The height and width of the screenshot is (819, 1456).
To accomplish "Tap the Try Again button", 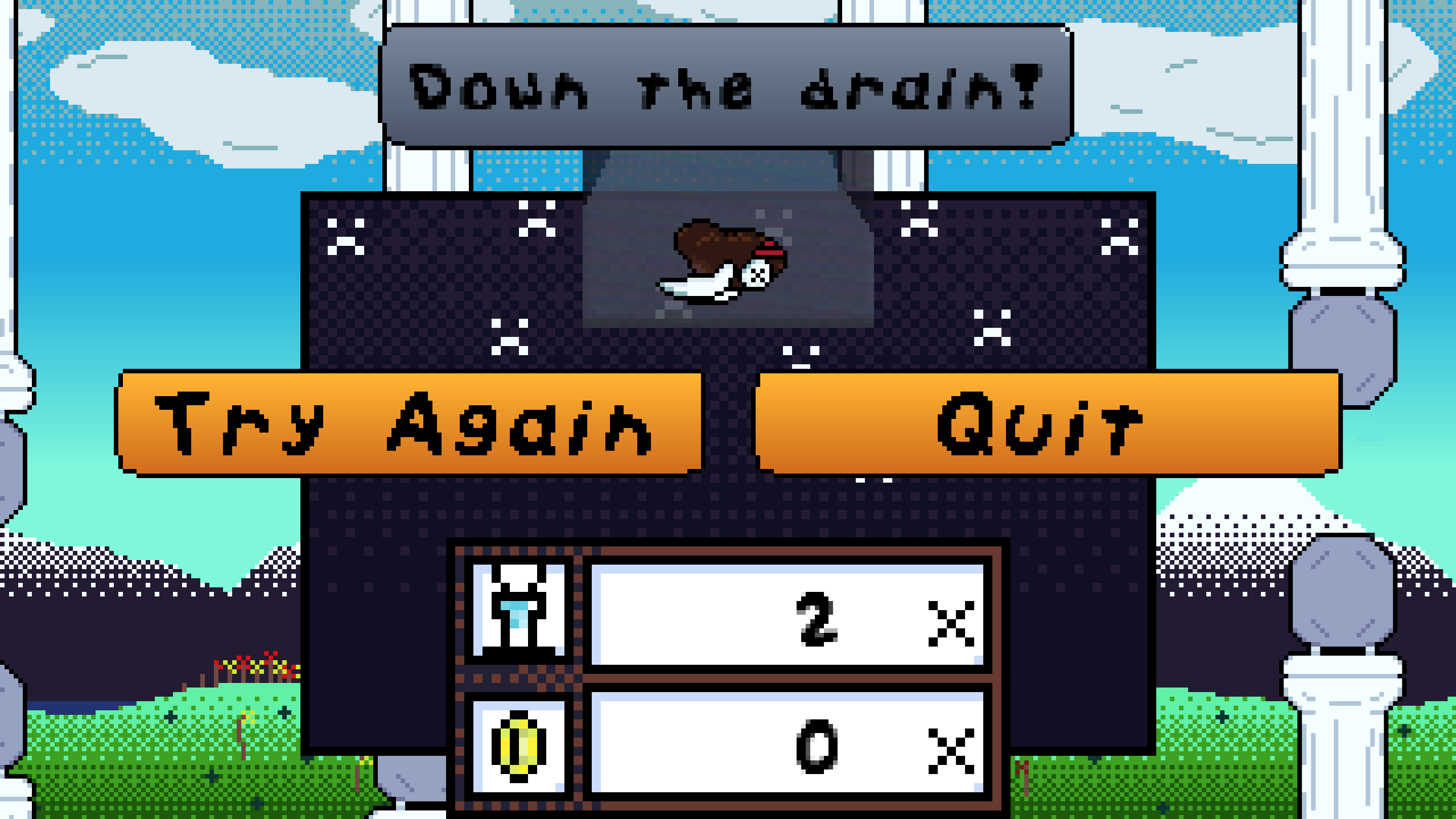I will [410, 423].
